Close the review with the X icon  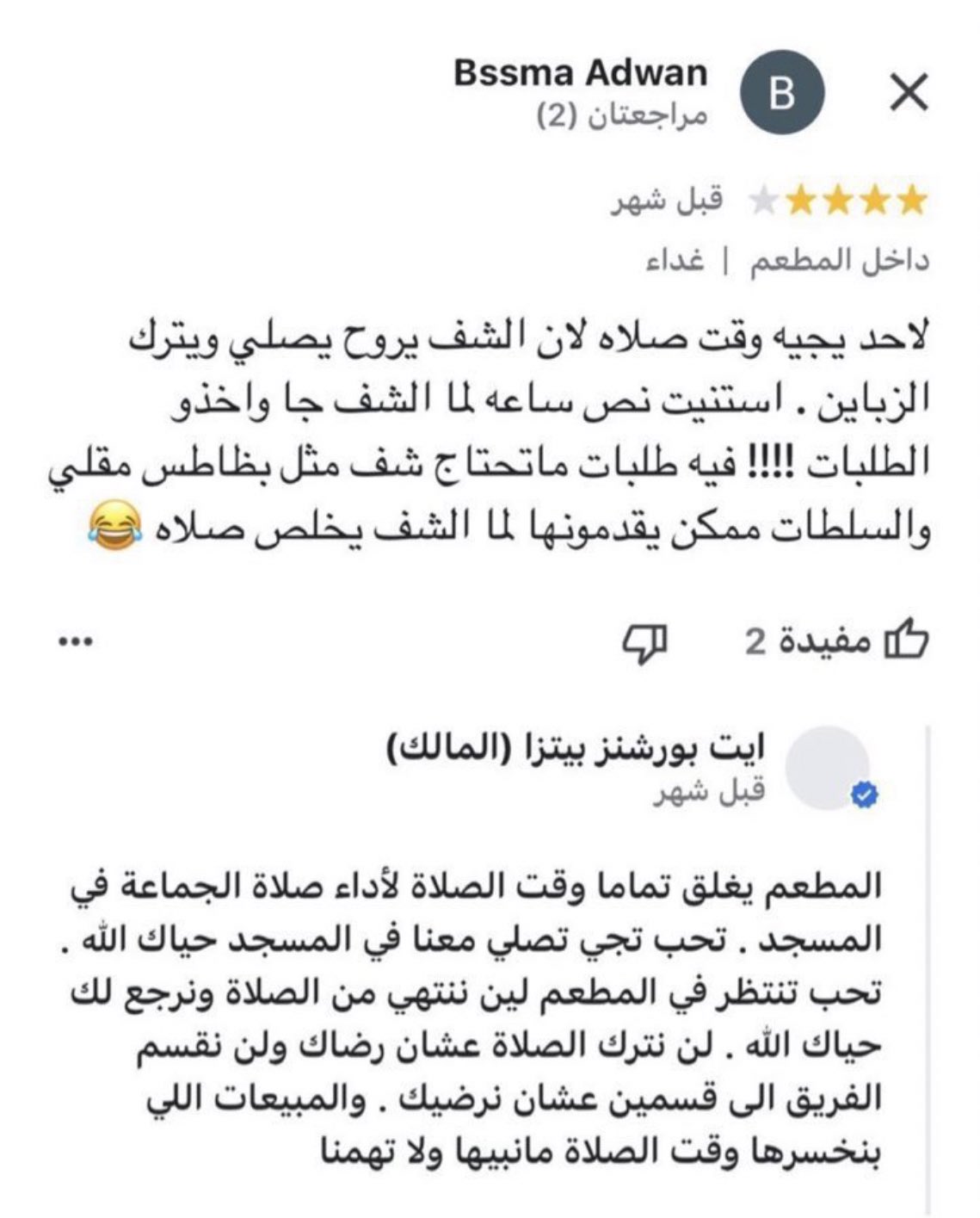909,93
